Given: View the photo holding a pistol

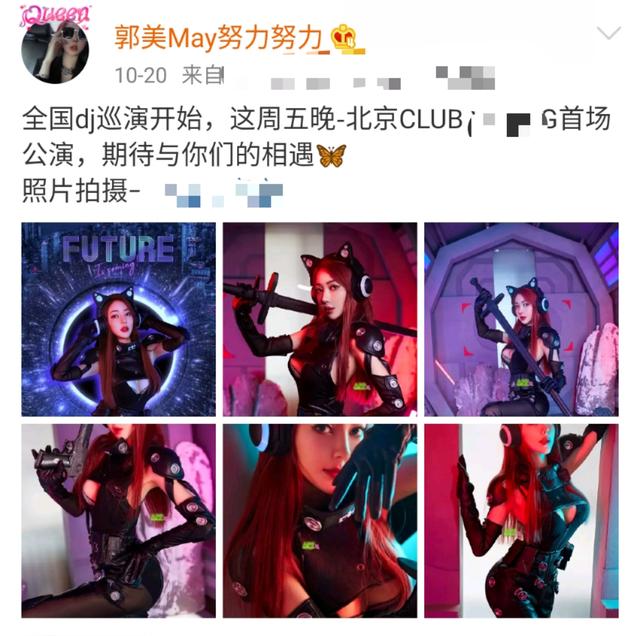Looking at the screenshot, I should pos(119,520).
